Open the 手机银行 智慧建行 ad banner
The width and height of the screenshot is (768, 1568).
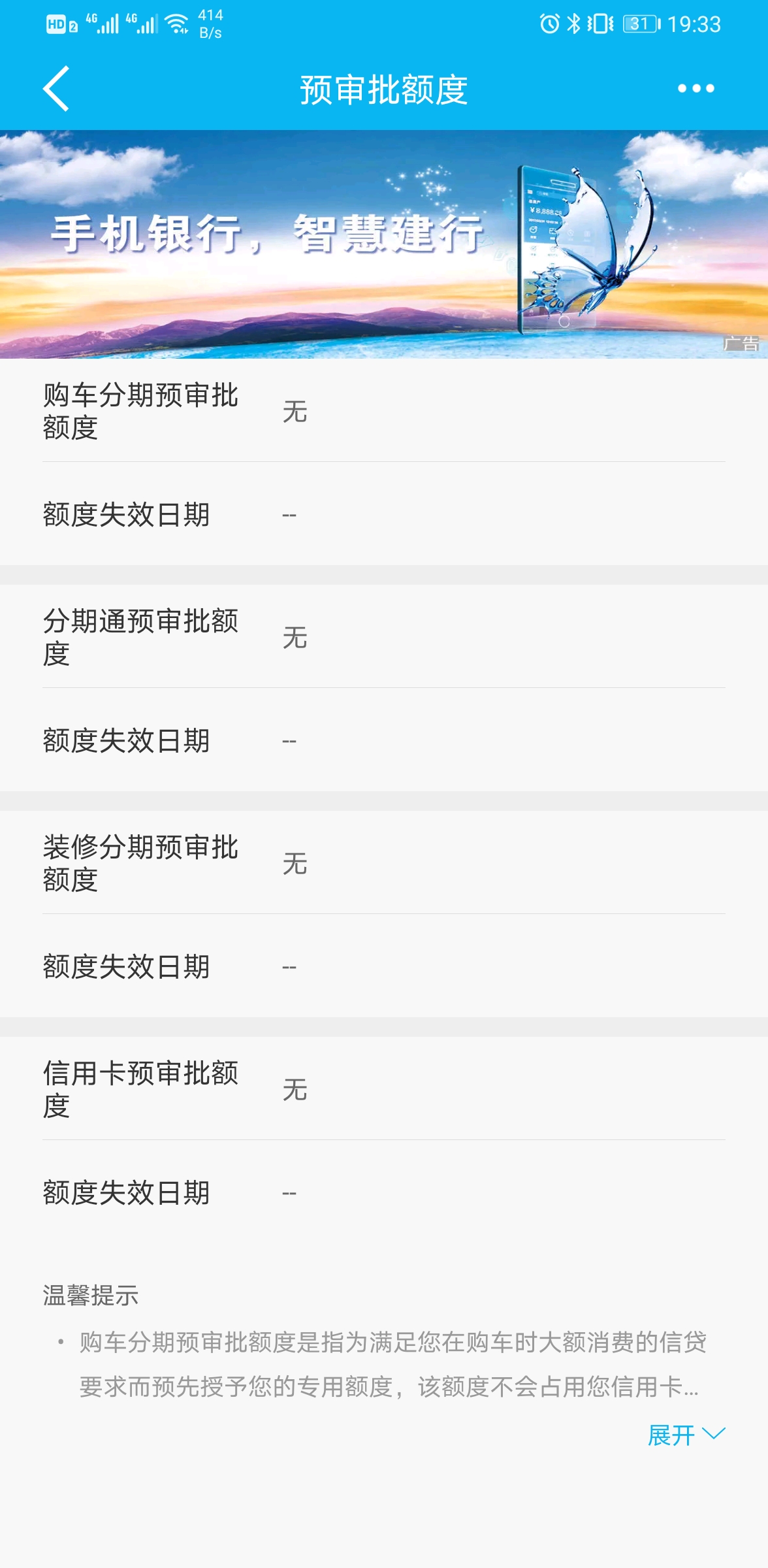click(384, 244)
